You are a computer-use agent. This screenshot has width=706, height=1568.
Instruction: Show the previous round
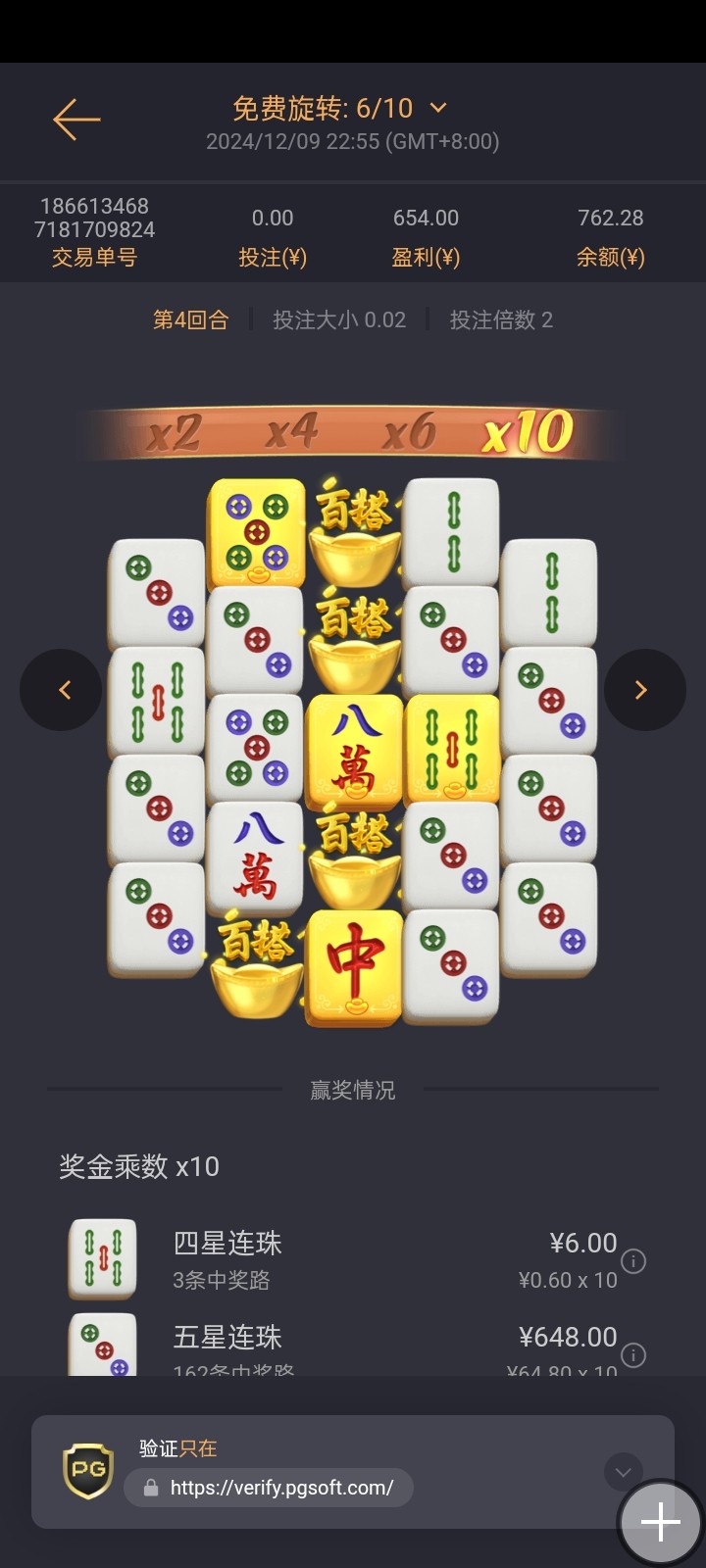click(x=61, y=690)
